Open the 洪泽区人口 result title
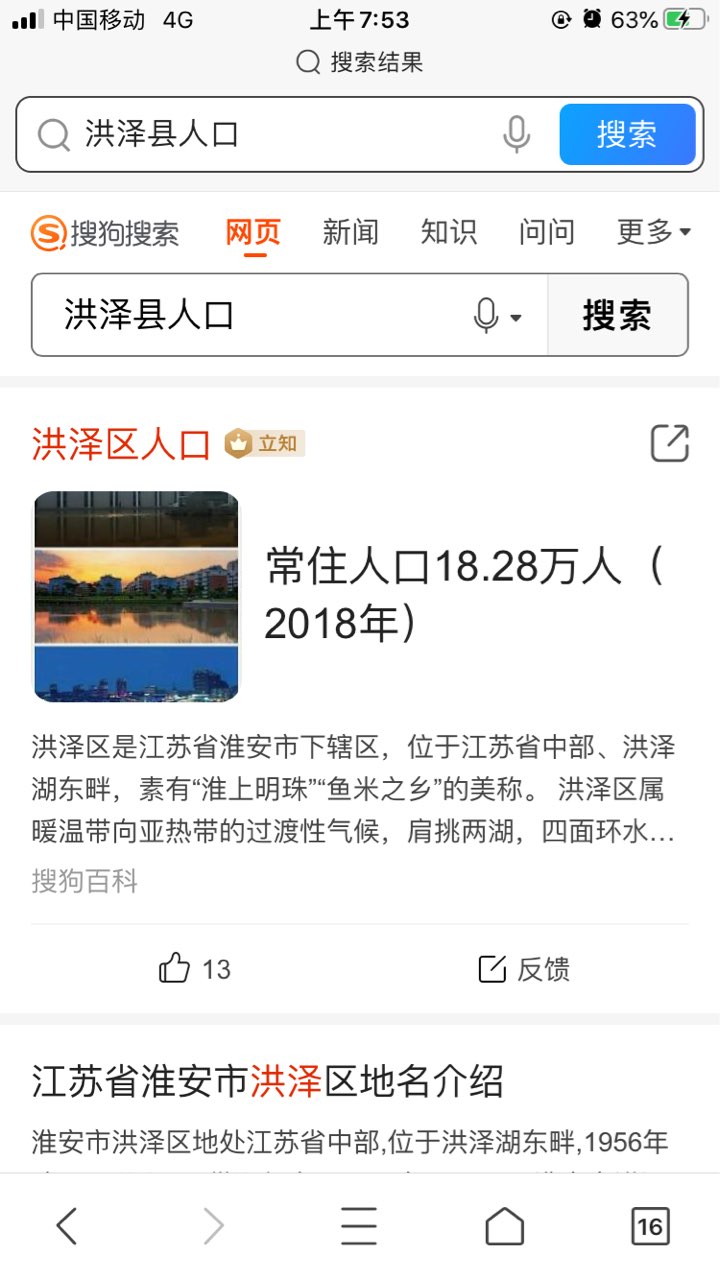 tap(121, 444)
